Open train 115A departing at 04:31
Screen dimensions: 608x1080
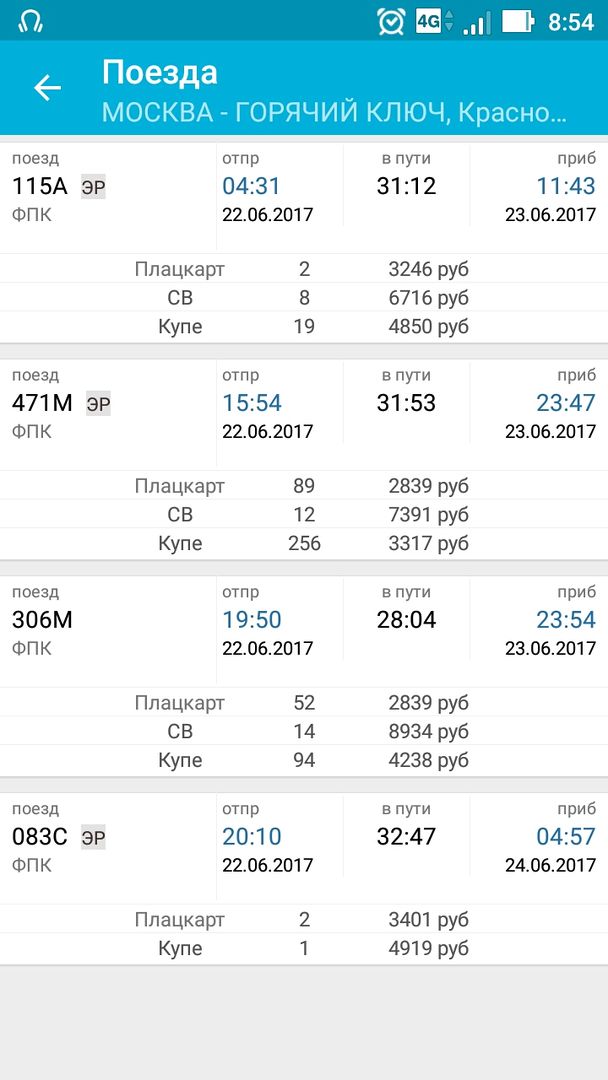click(304, 197)
